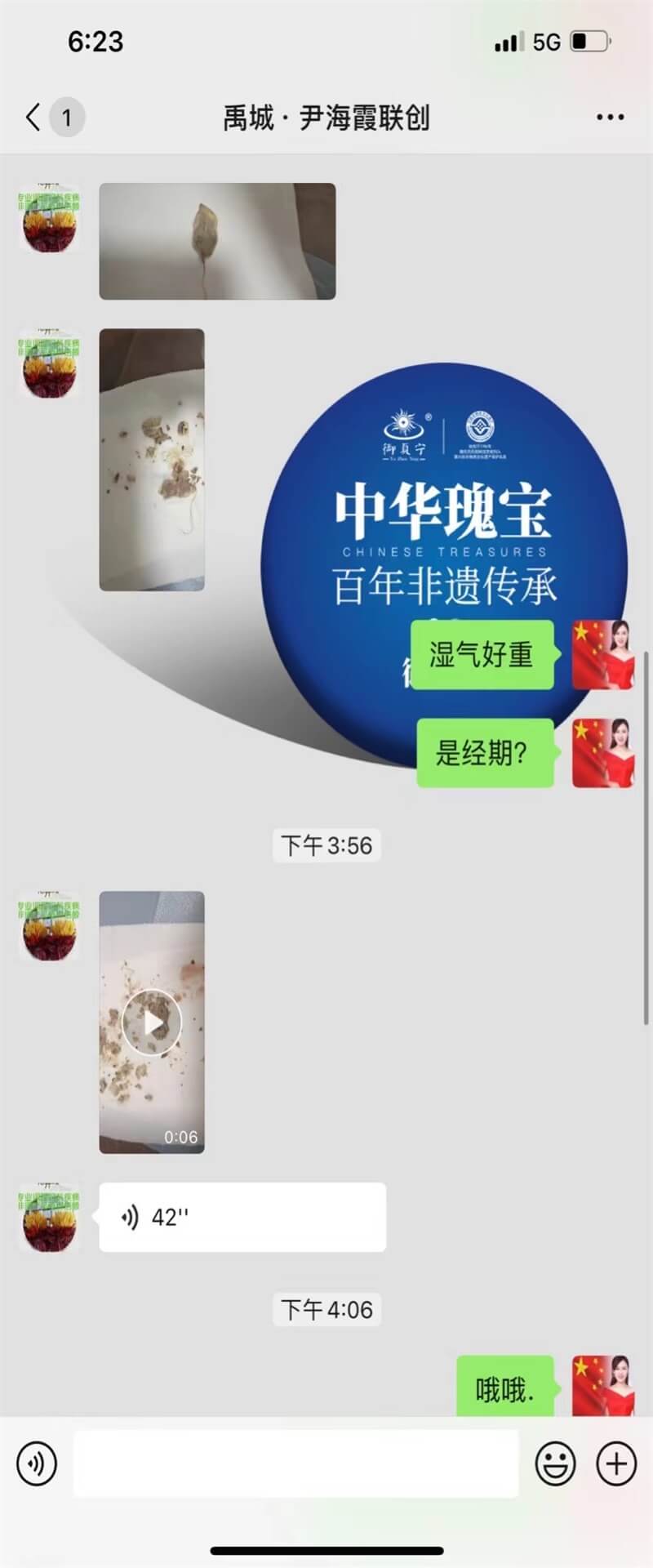Image resolution: width=653 pixels, height=1568 pixels.
Task: Open sender avatar beside the voice message
Action: point(49,1217)
